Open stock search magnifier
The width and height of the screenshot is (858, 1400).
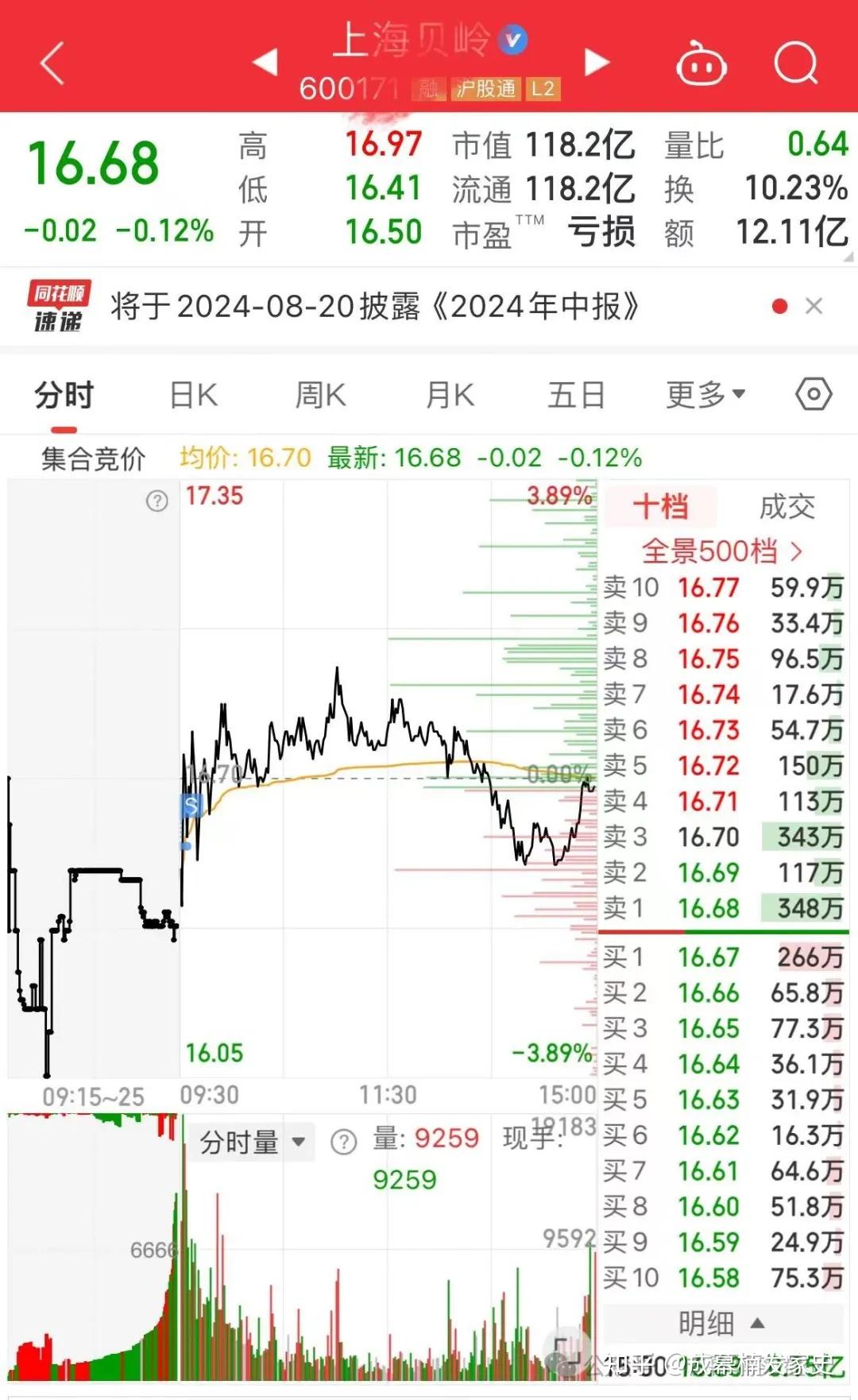click(795, 63)
